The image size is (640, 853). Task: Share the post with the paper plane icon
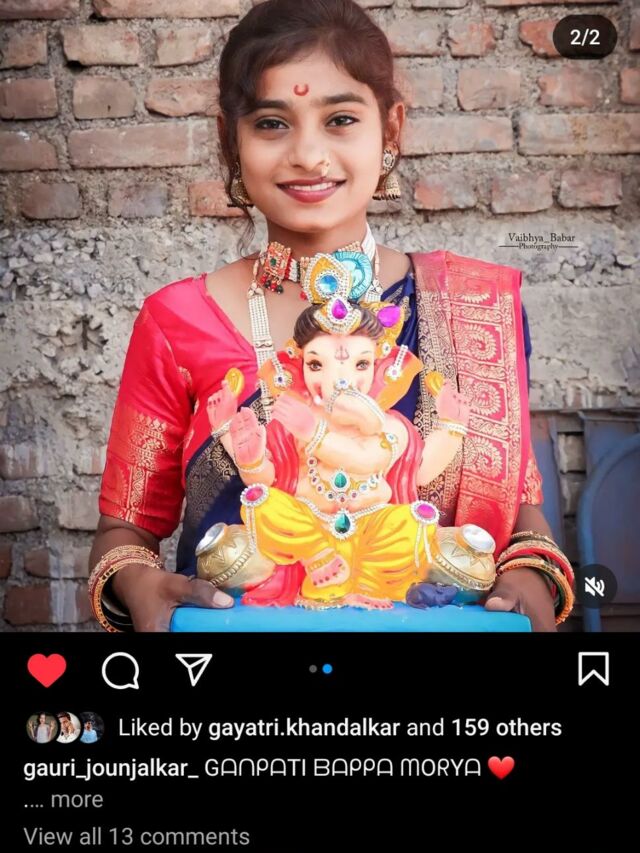tap(193, 669)
